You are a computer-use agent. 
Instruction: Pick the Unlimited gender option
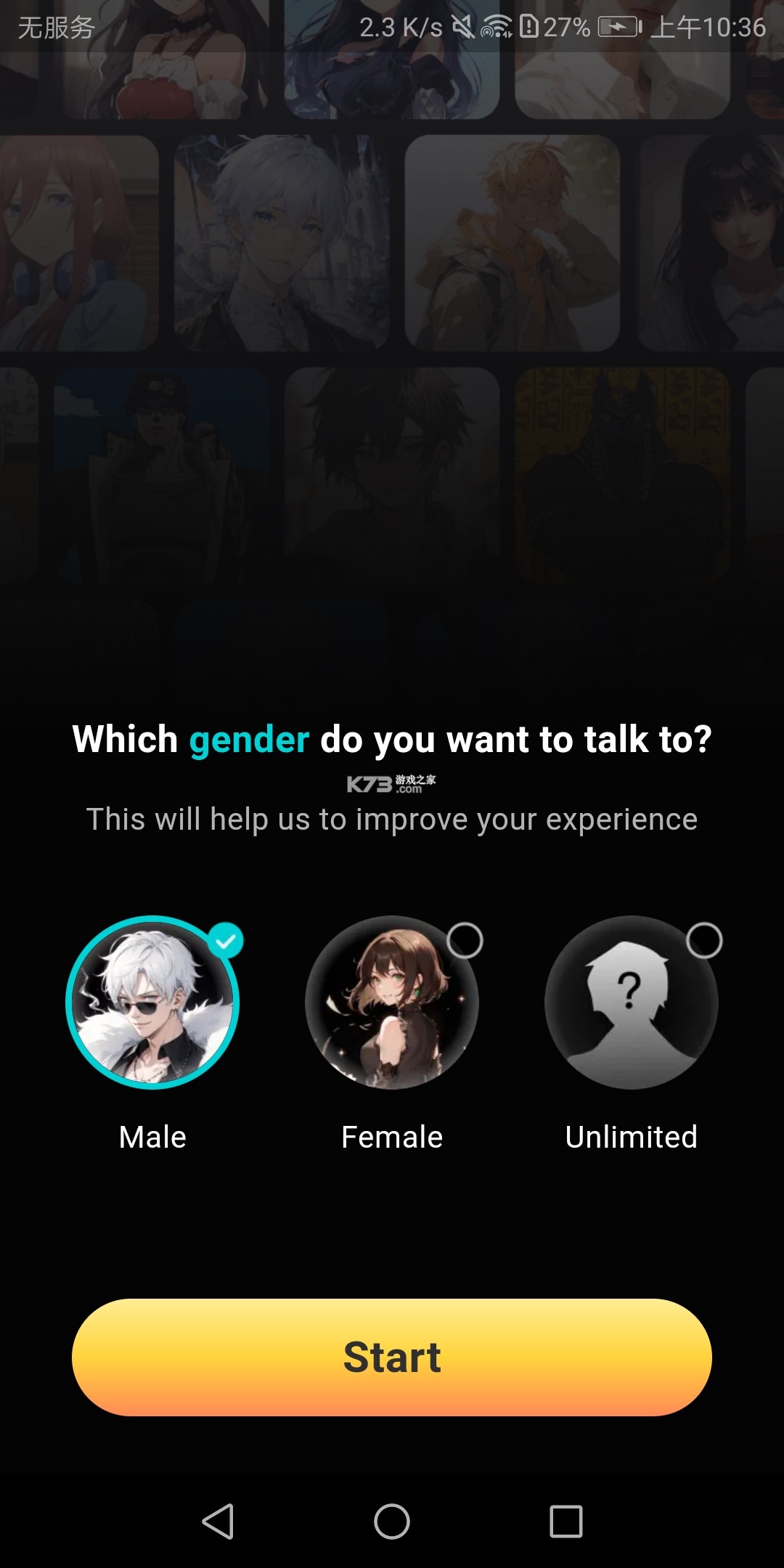(x=631, y=1003)
